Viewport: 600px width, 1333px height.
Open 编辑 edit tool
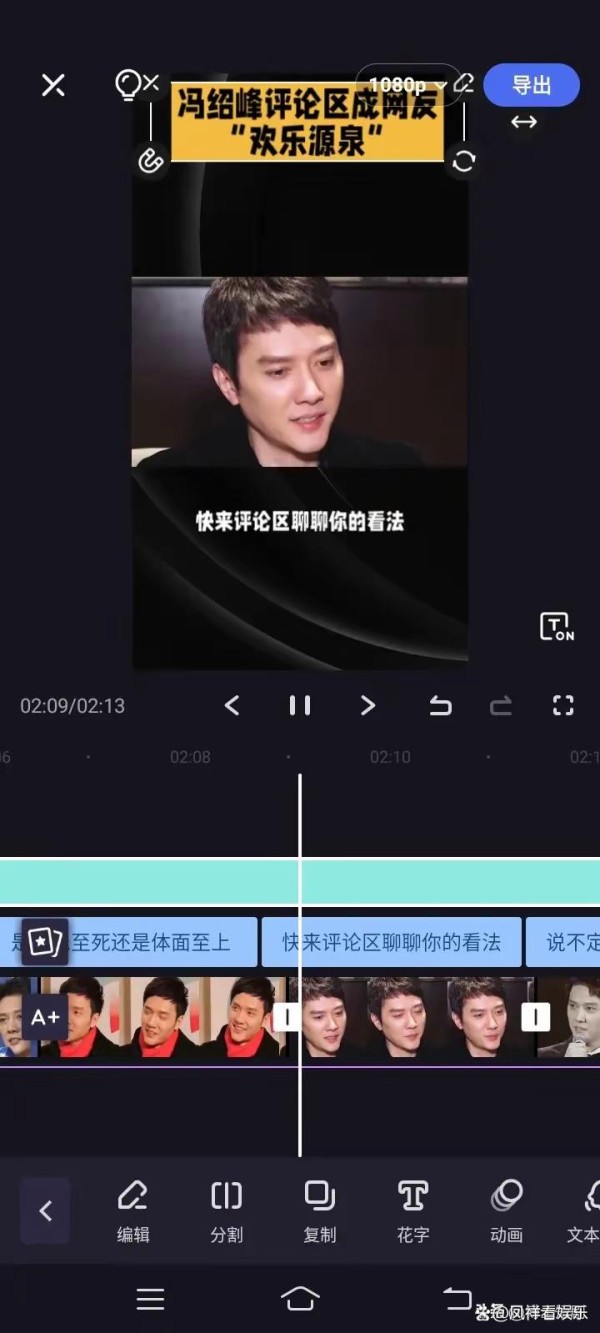point(133,1211)
